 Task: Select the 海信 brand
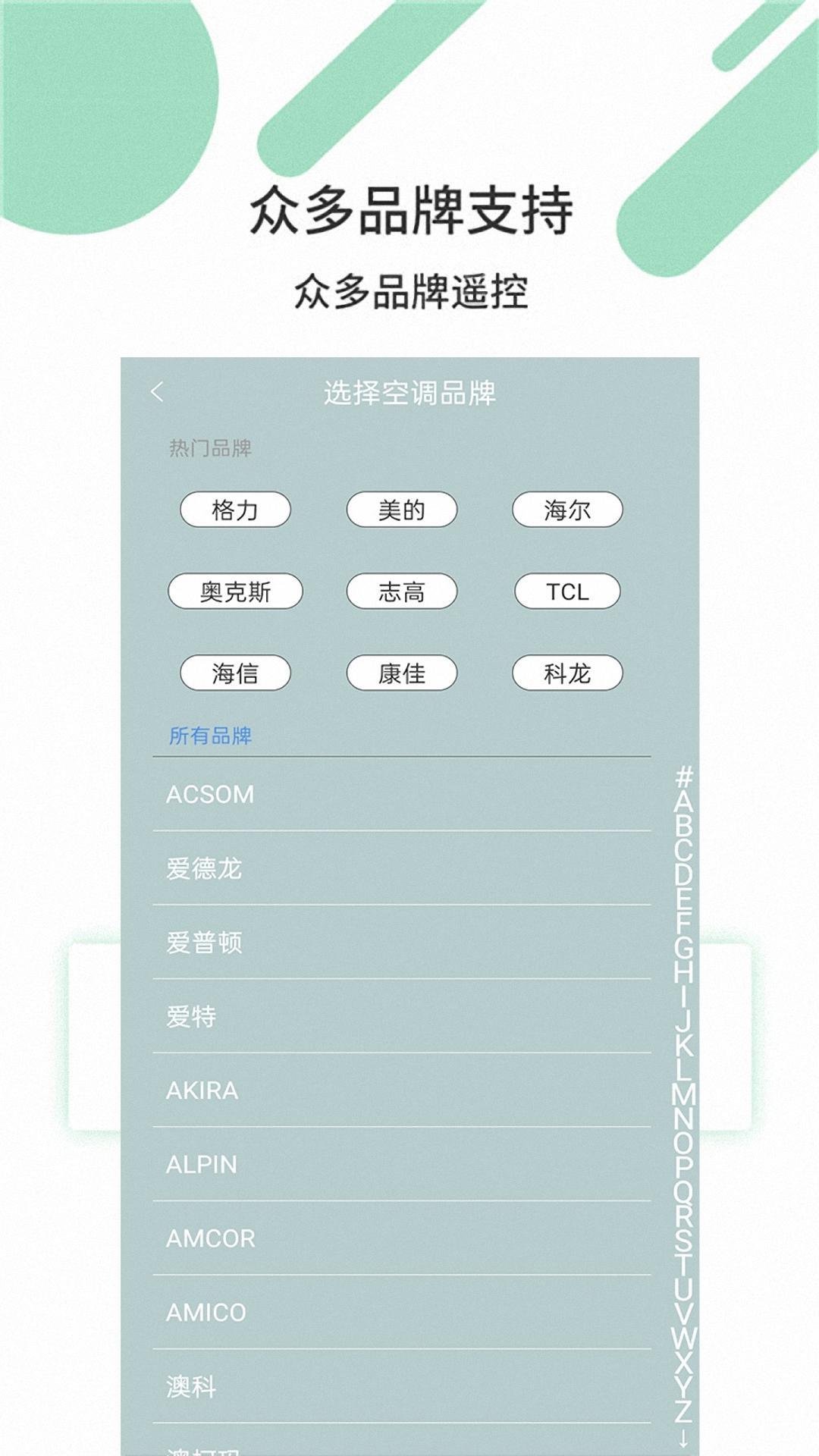click(x=236, y=672)
